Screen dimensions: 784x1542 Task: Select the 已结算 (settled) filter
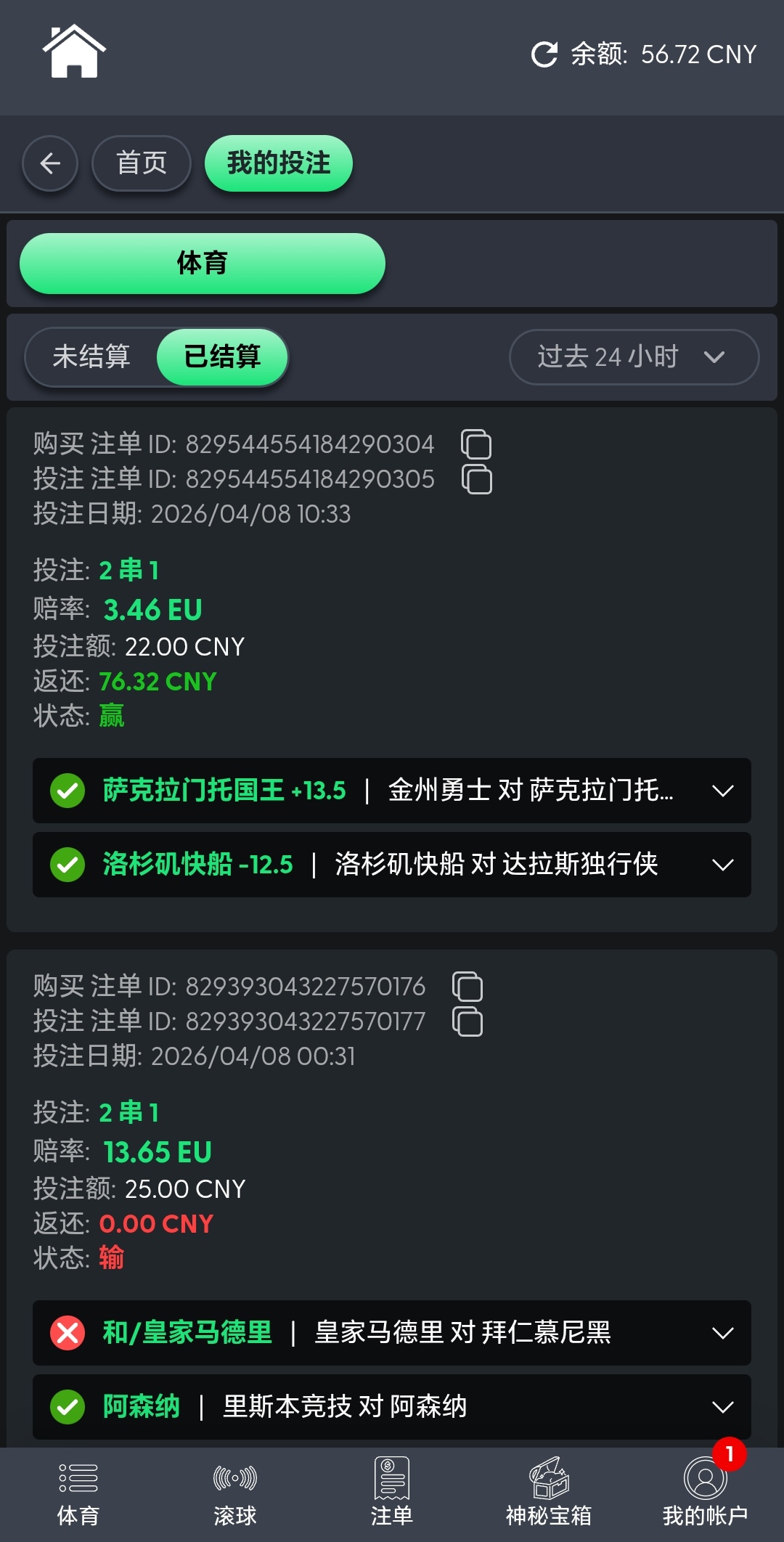point(221,356)
